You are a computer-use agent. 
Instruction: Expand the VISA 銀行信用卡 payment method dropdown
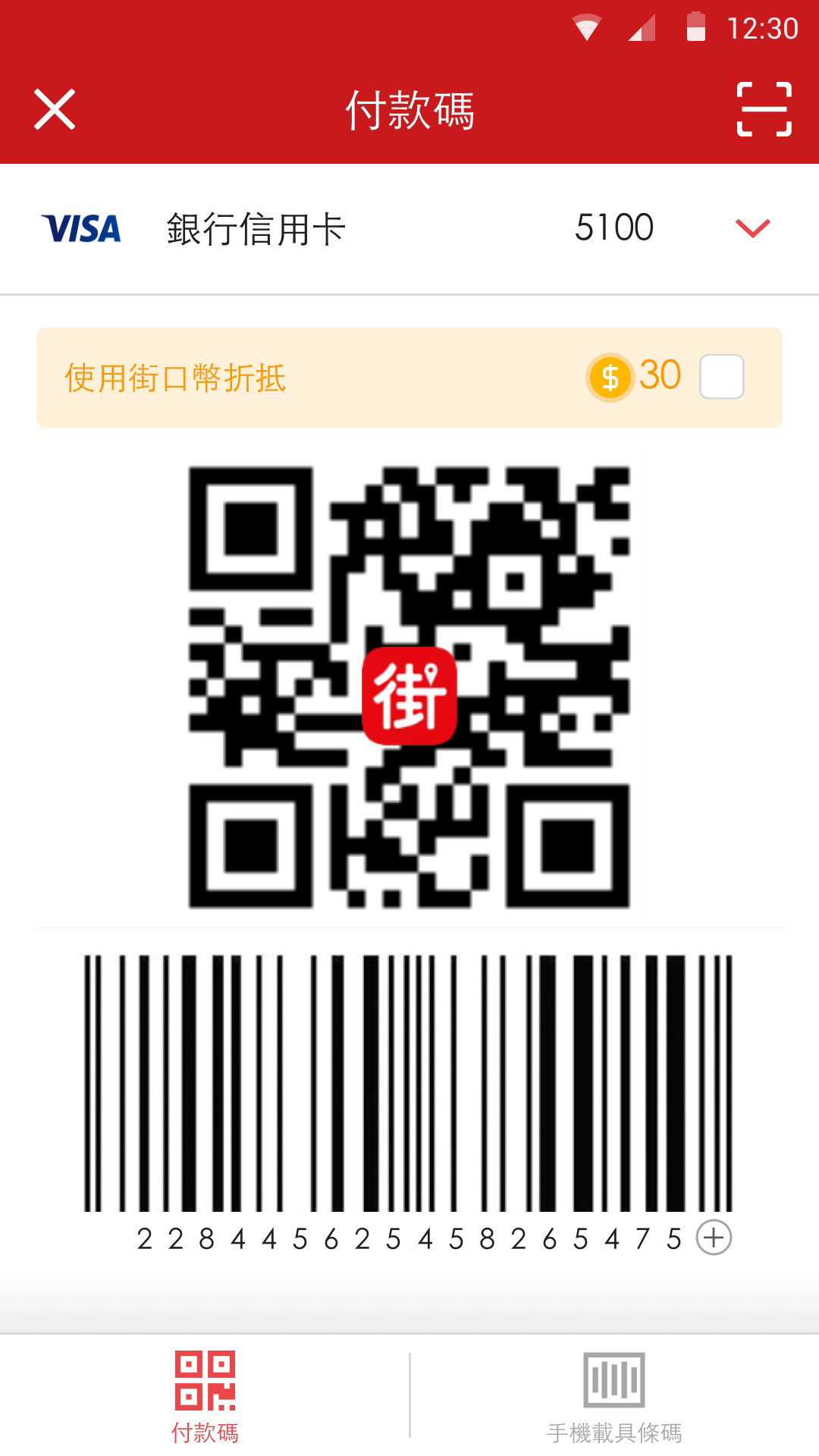point(752,228)
